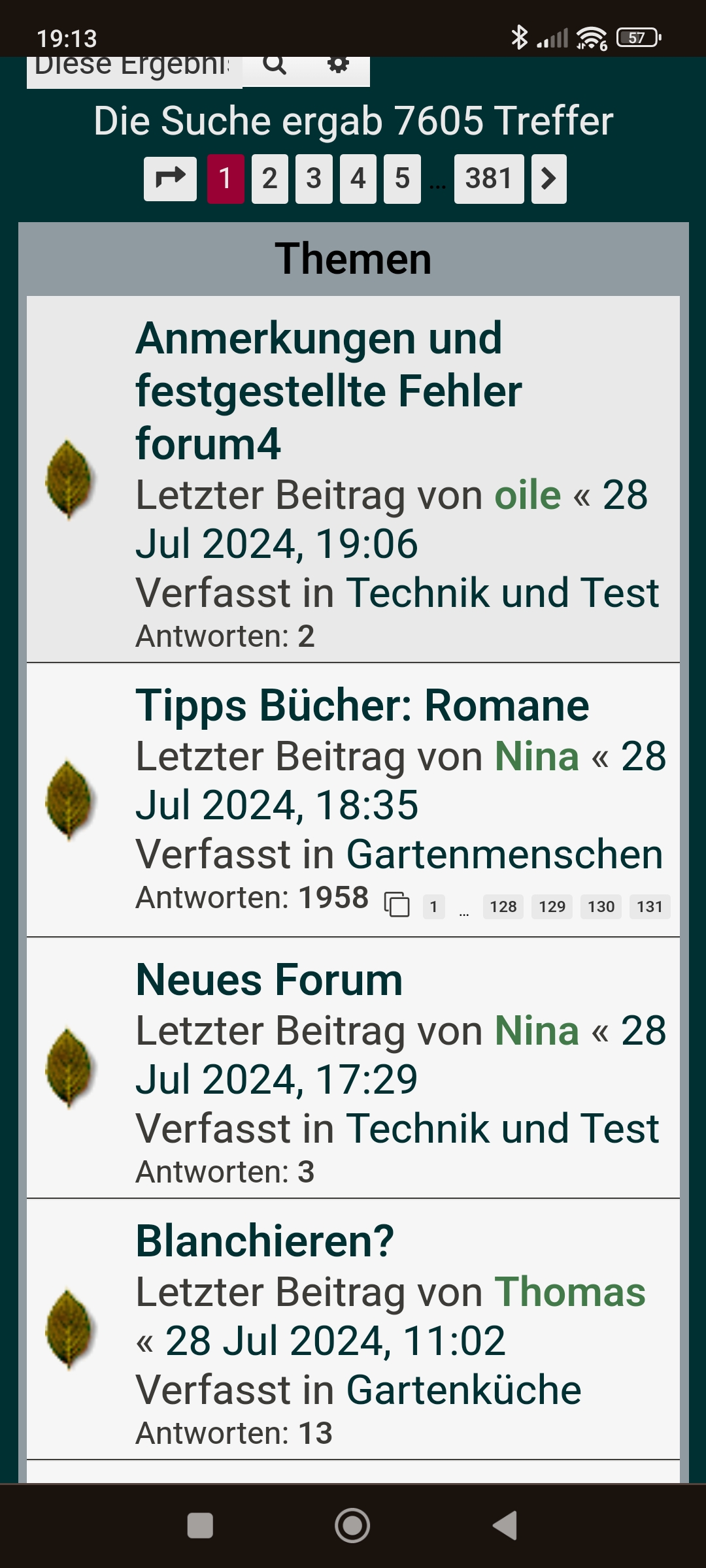Open the Blanchieren? topic
Image resolution: width=706 pixels, height=1568 pixels.
click(265, 1241)
